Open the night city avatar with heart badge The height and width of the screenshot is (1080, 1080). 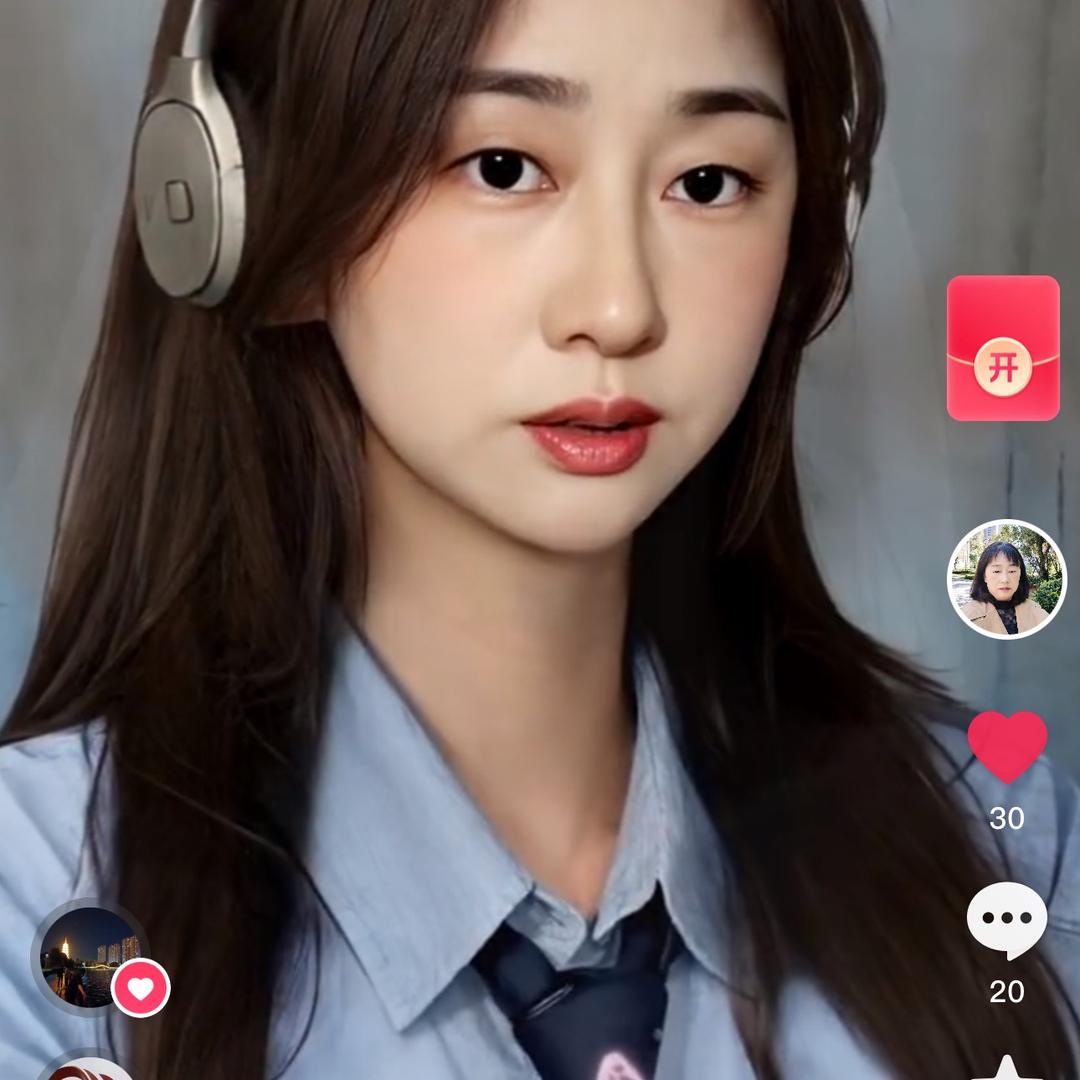point(90,957)
